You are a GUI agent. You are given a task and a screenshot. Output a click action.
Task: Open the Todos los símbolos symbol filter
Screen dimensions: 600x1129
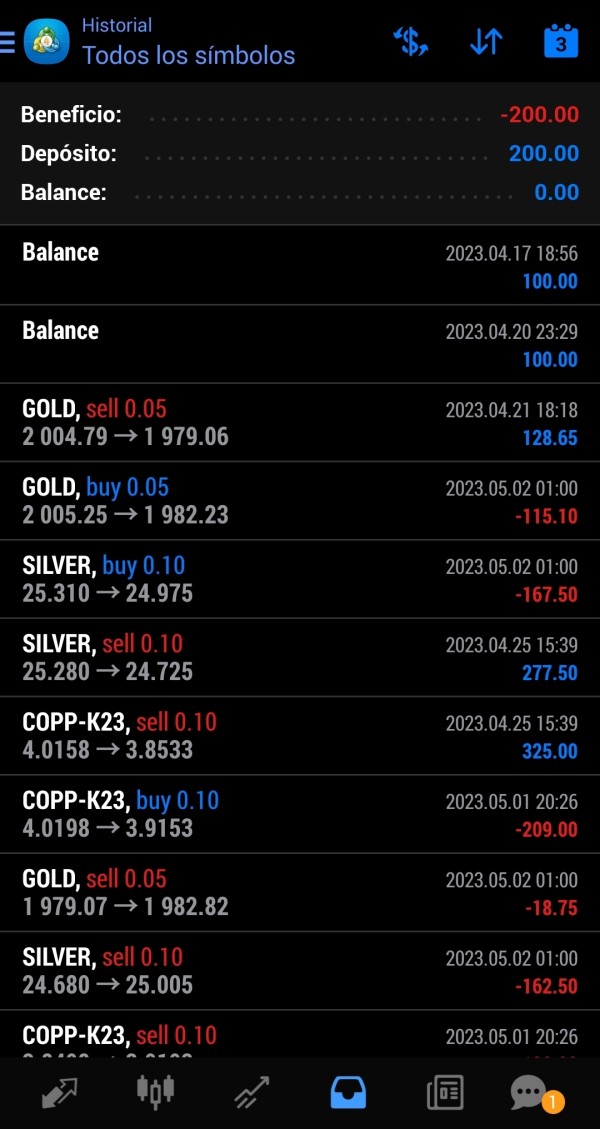(188, 55)
